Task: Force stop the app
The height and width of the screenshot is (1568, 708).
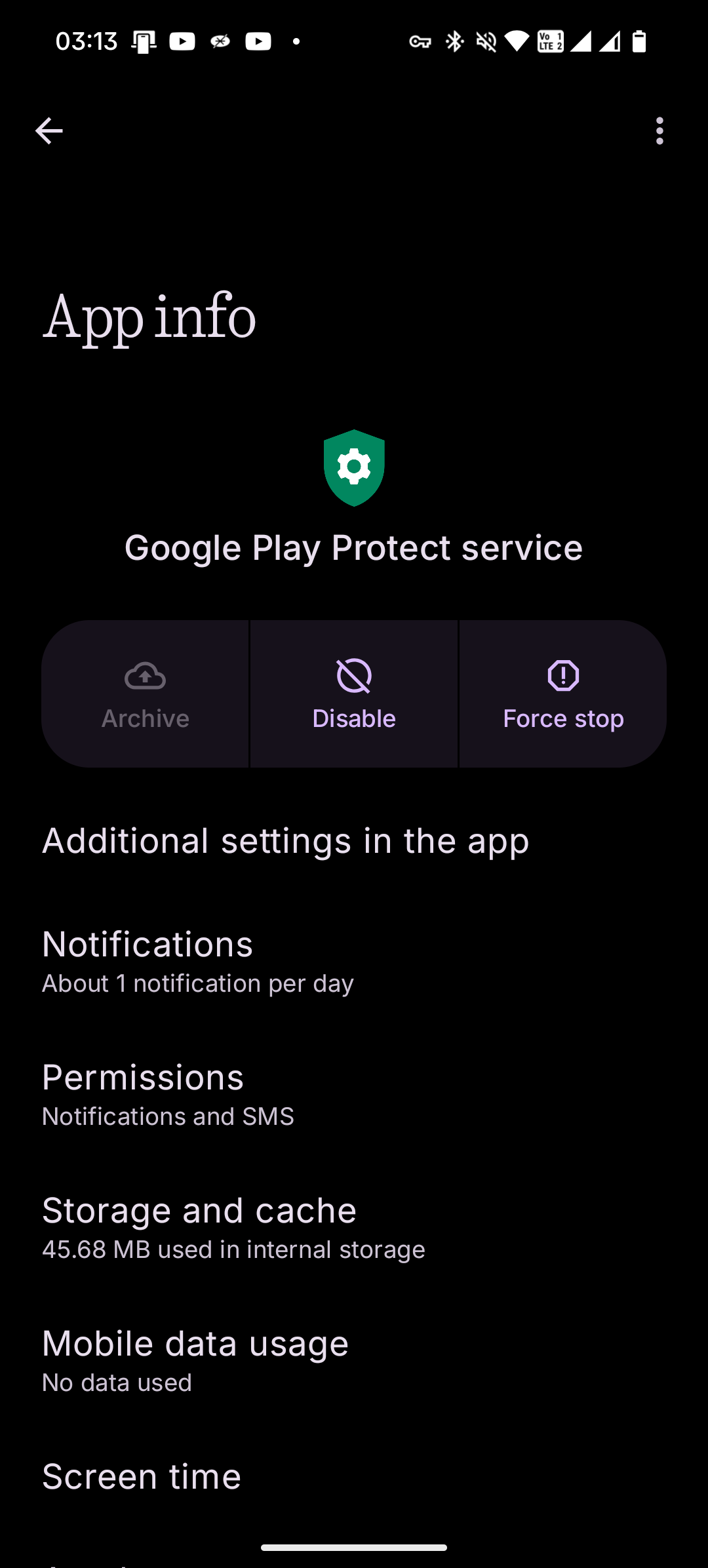Action: pos(563,695)
